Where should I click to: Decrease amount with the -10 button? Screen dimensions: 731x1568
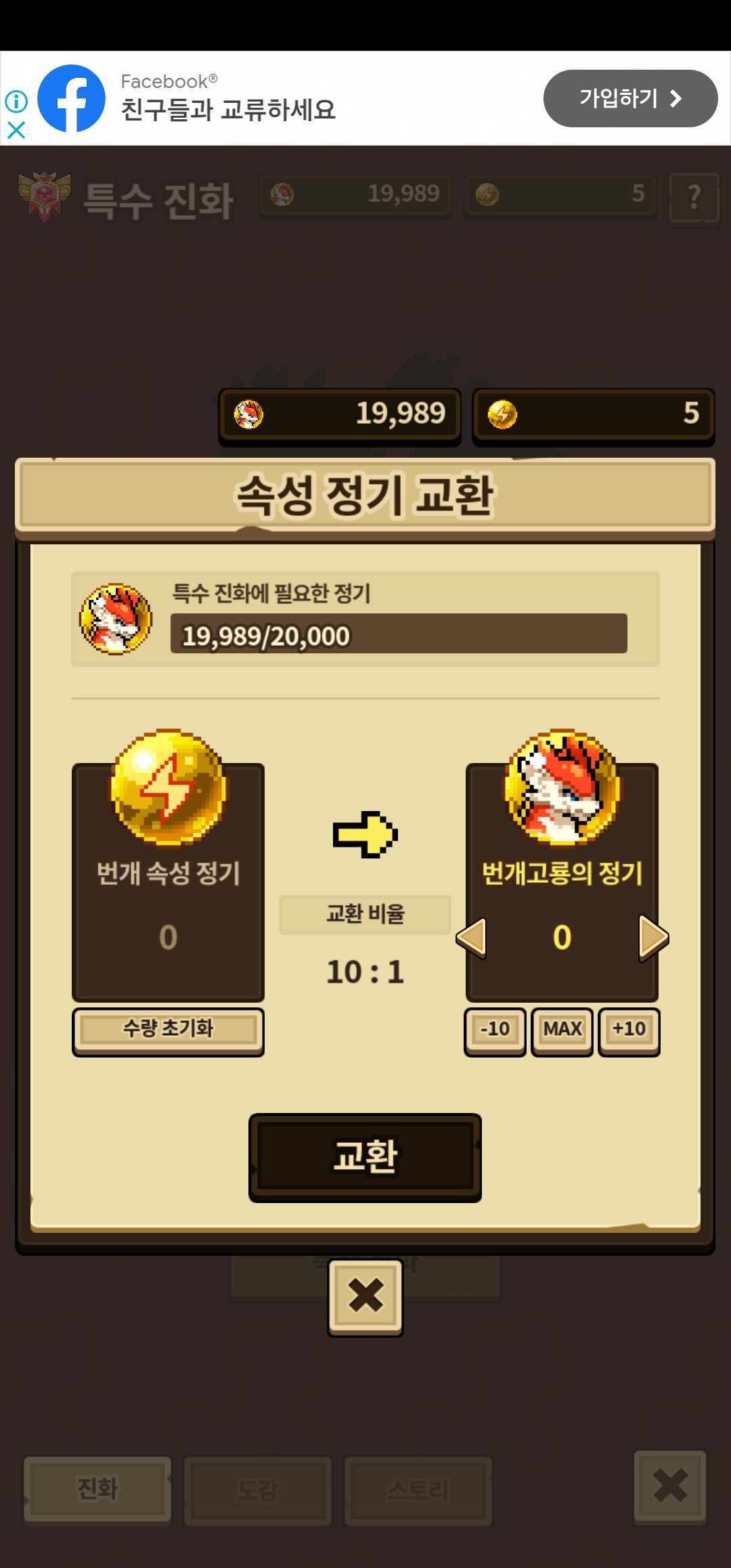(495, 1030)
